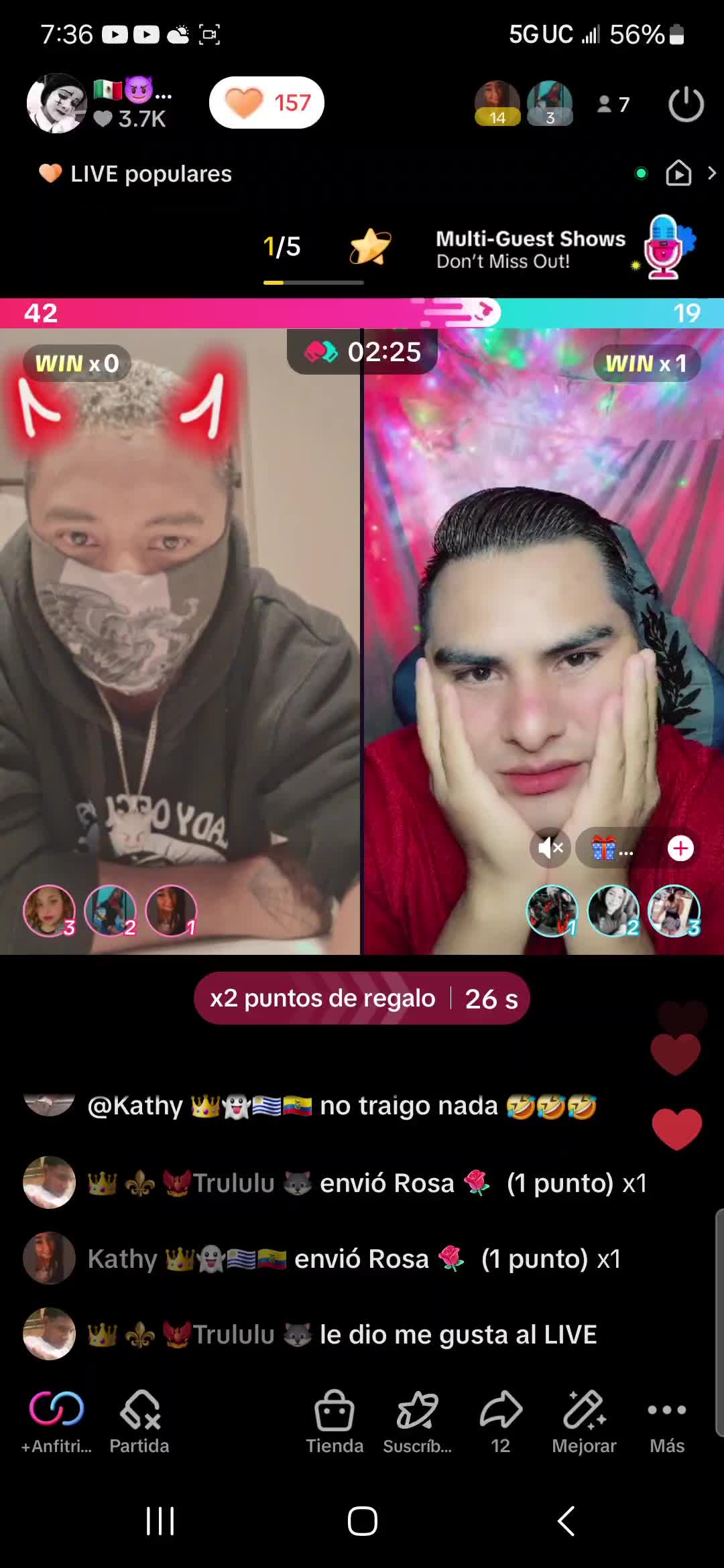Viewport: 724px width, 1568px height.
Task: Open the gift icon on opponent's stream
Action: tap(605, 848)
